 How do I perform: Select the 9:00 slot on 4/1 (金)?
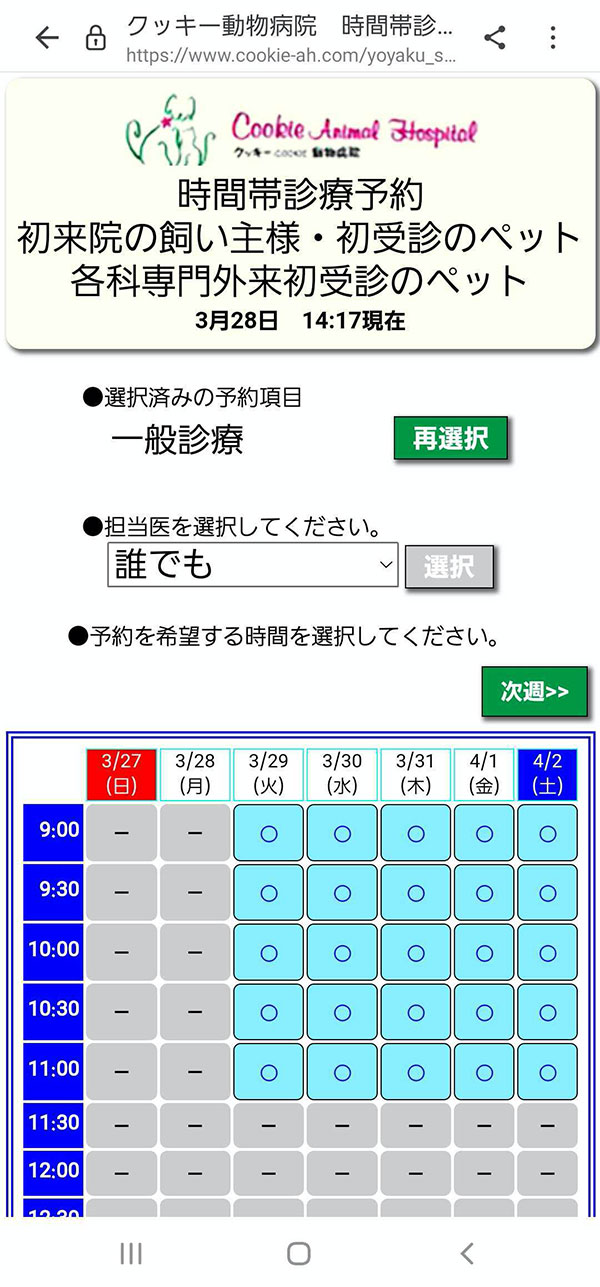pyautogui.click(x=484, y=833)
